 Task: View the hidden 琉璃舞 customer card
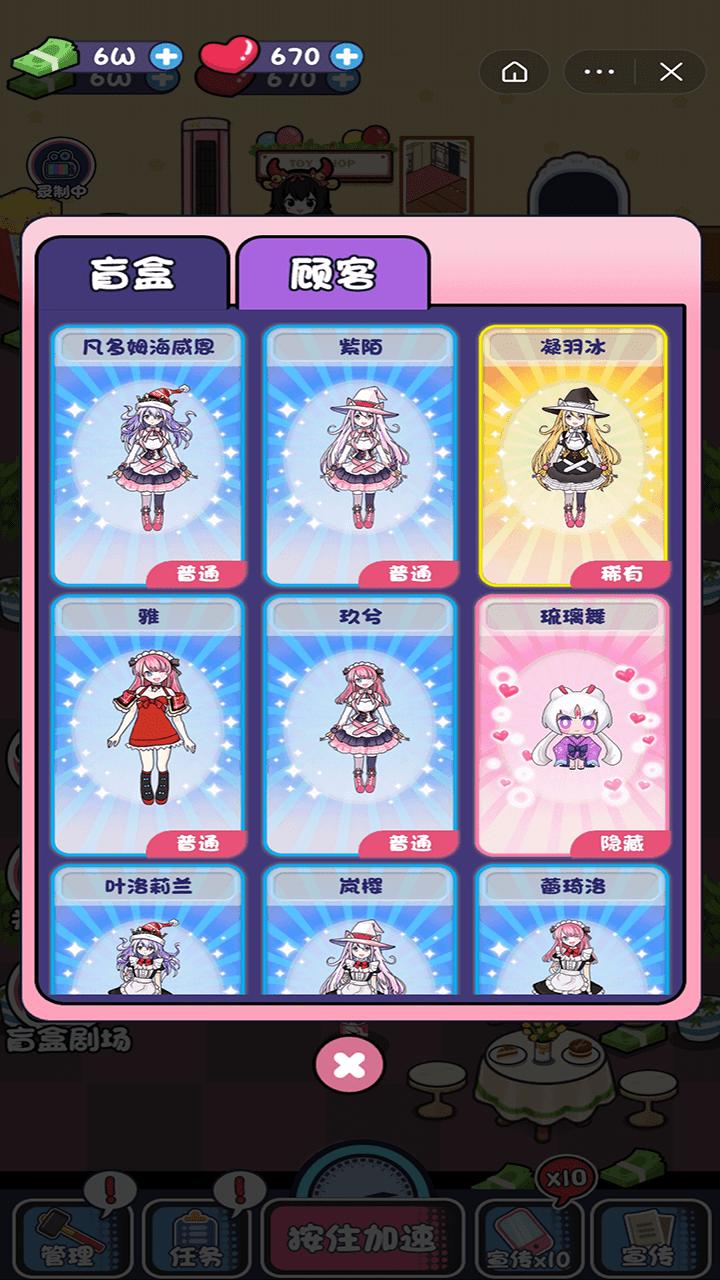(x=573, y=725)
